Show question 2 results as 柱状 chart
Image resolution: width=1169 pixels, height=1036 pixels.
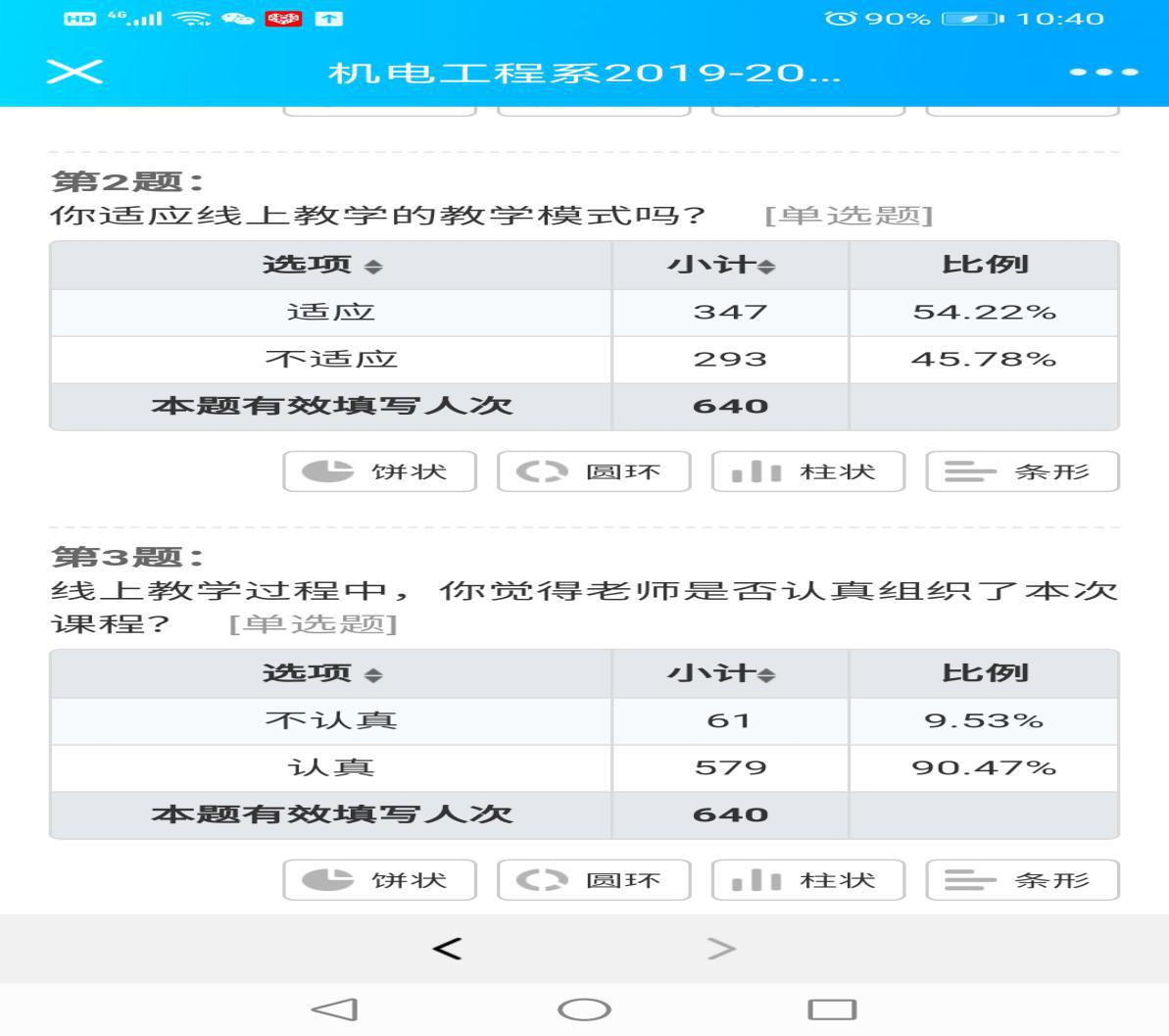click(x=807, y=471)
